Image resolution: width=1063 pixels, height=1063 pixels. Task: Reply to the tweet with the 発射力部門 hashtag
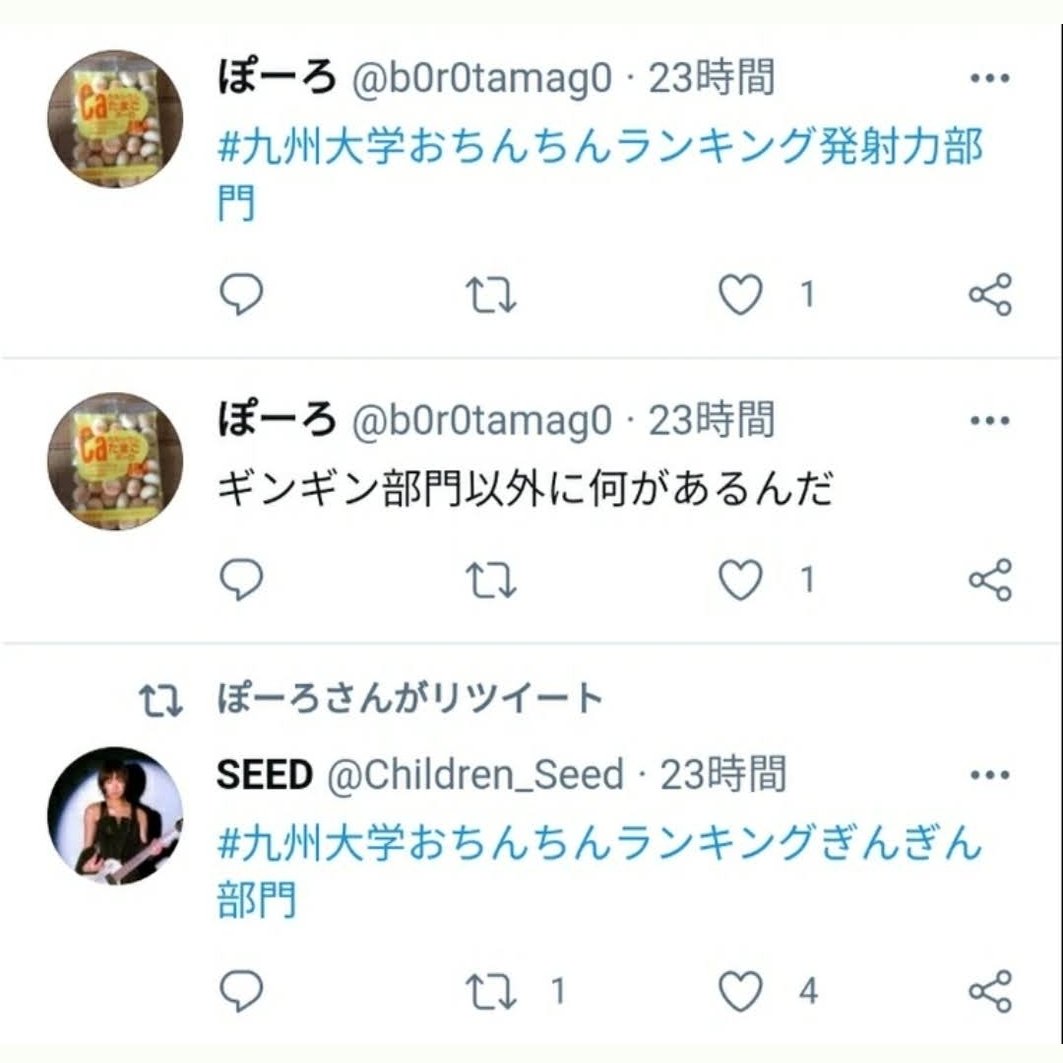tap(241, 295)
